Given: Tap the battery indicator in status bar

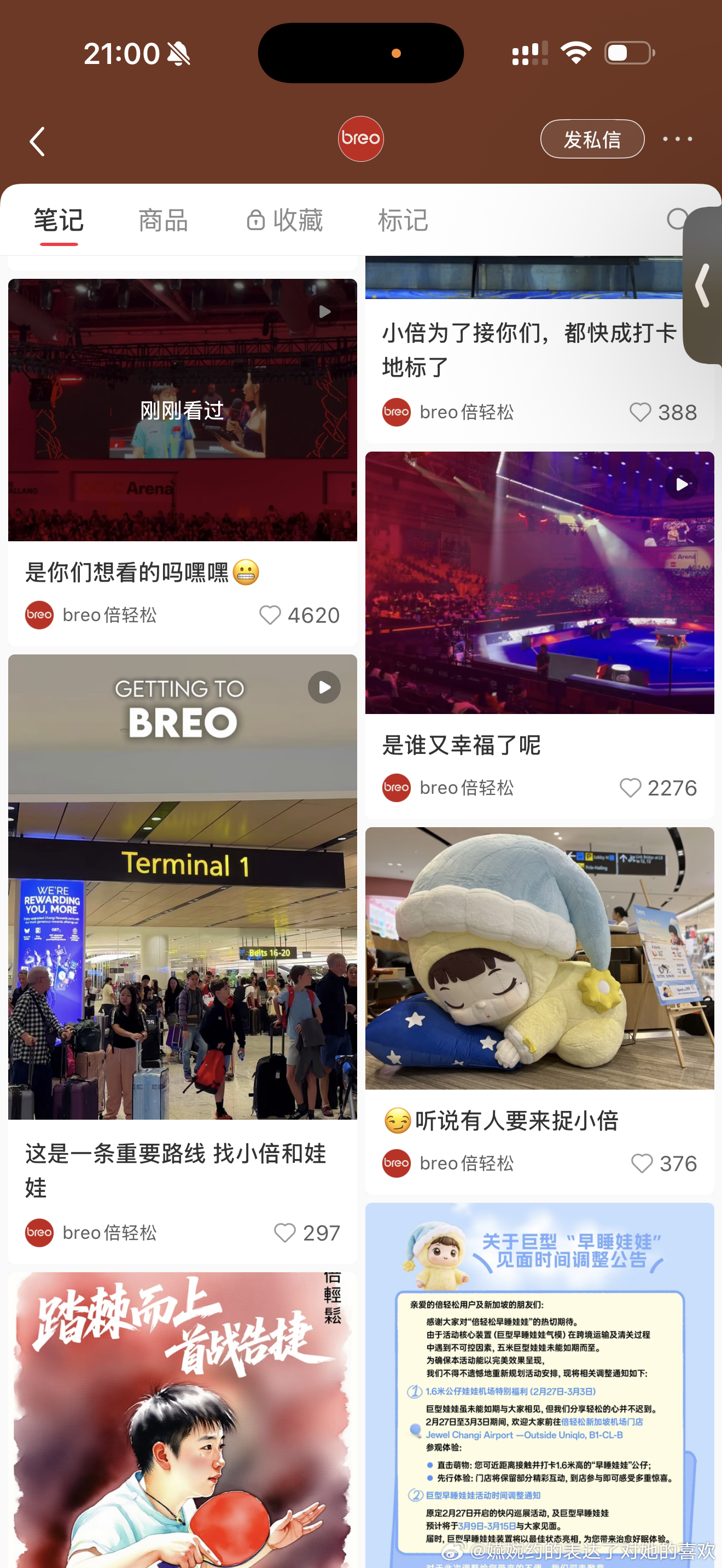Looking at the screenshot, I should click(627, 53).
